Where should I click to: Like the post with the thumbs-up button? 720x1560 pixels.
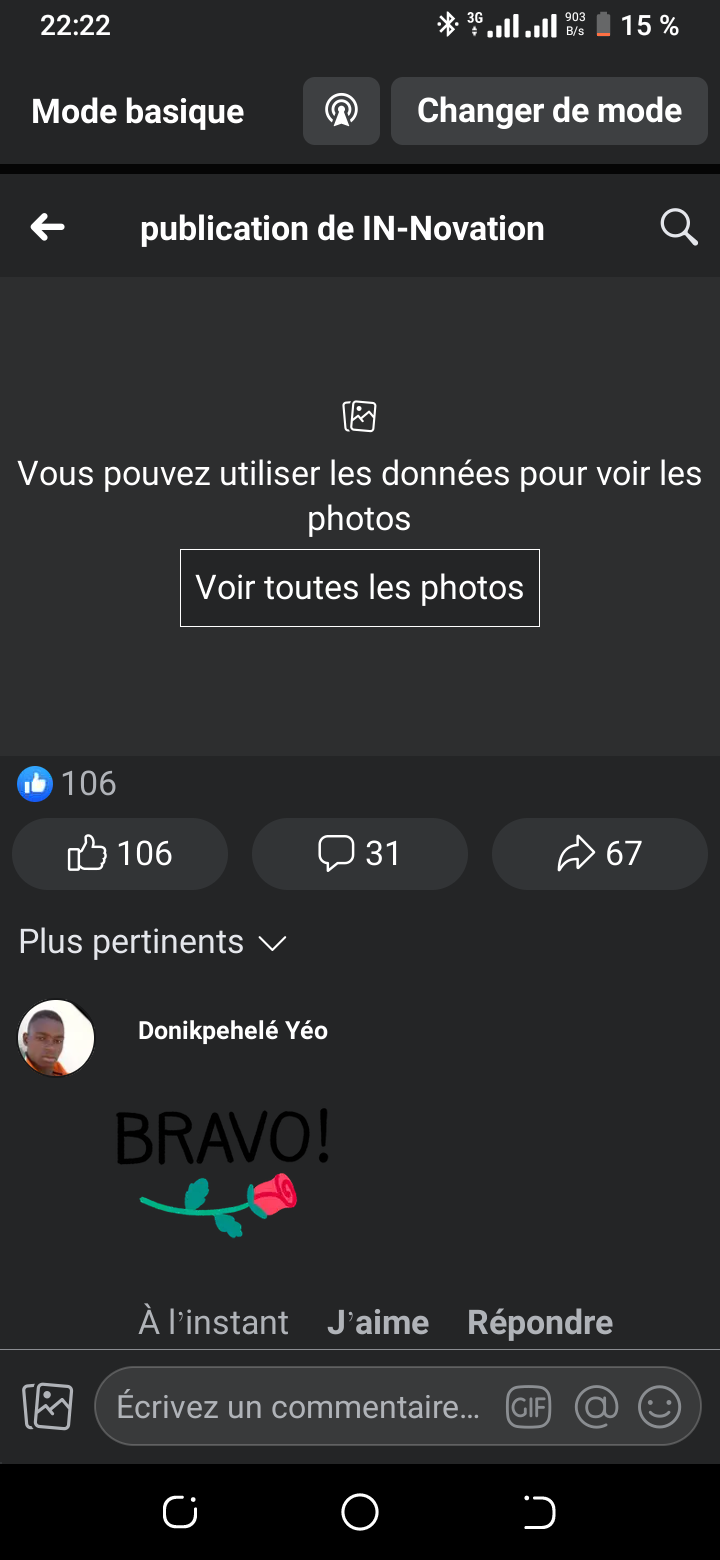(x=120, y=854)
